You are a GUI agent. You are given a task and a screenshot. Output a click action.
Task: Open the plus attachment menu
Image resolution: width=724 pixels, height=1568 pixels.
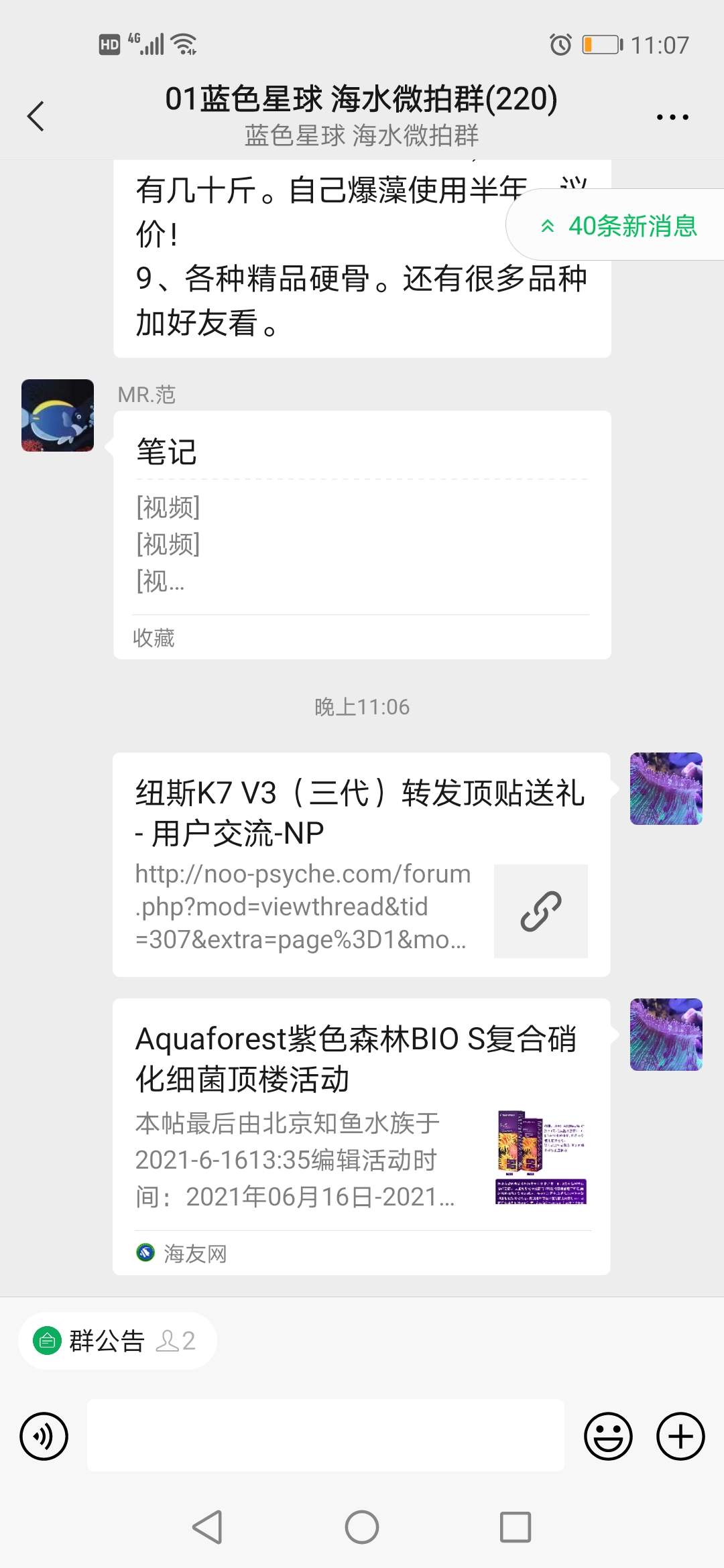coord(680,1436)
